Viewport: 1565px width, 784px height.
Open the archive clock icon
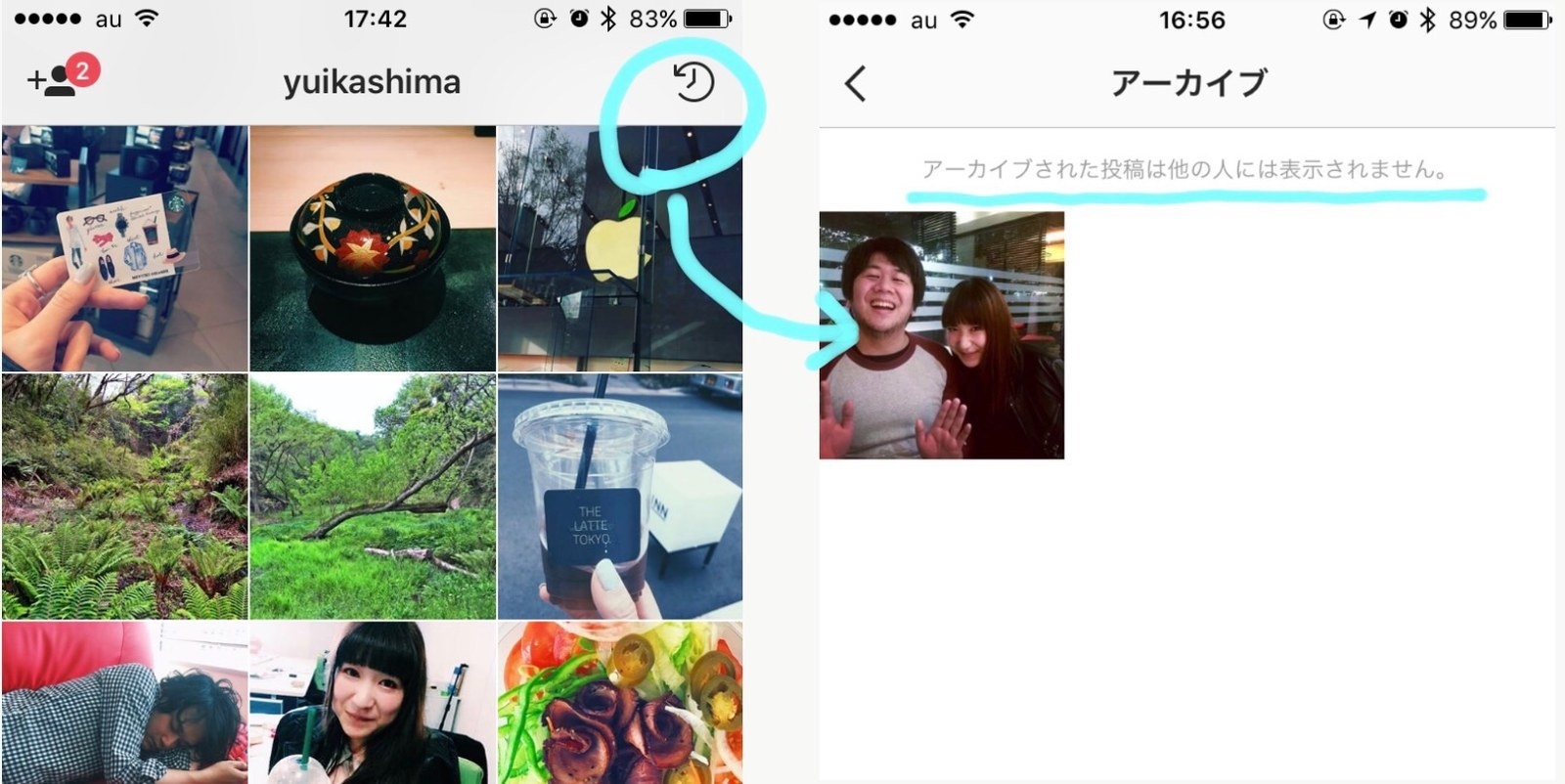pyautogui.click(x=693, y=82)
